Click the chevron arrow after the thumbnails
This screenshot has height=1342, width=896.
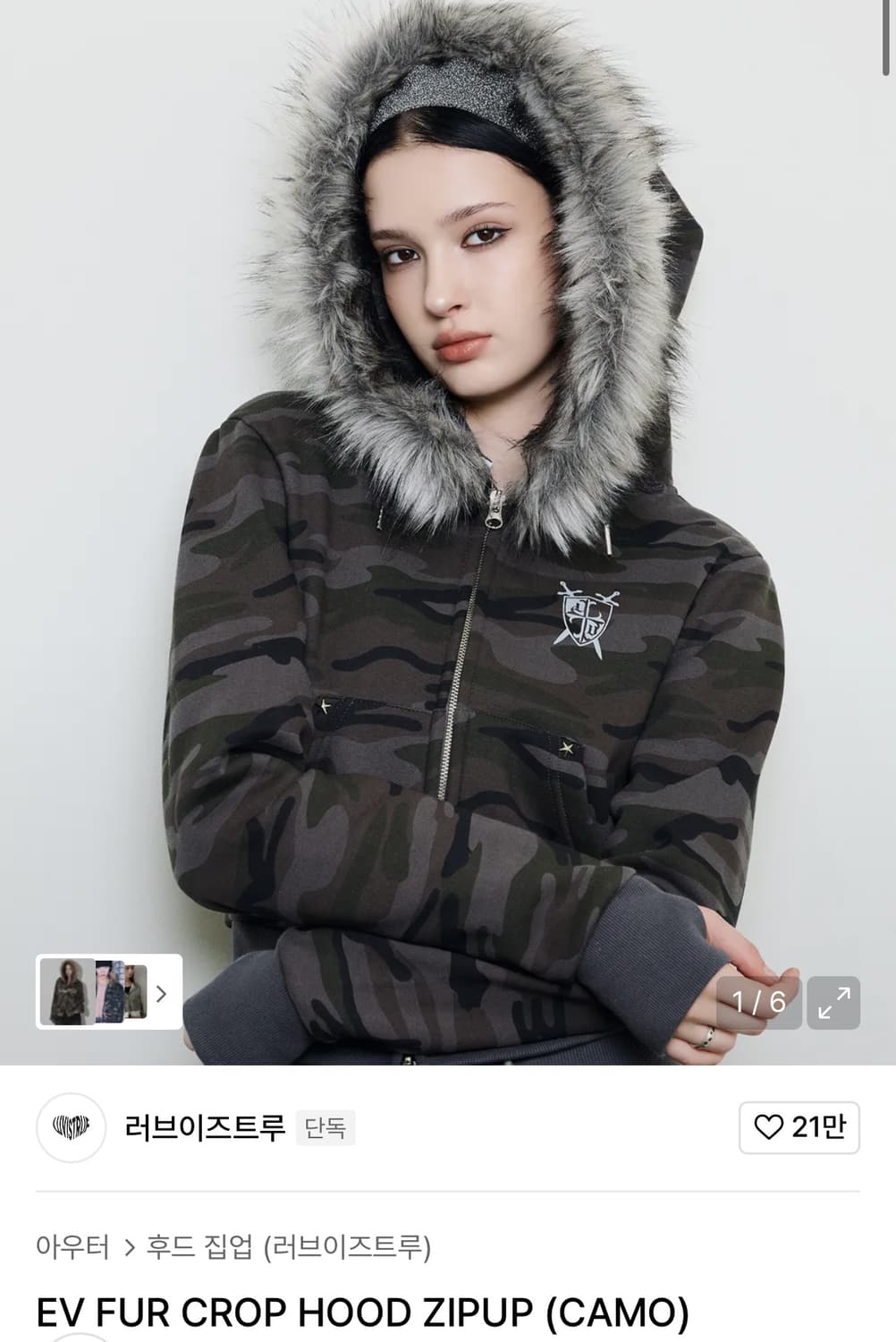coord(164,995)
